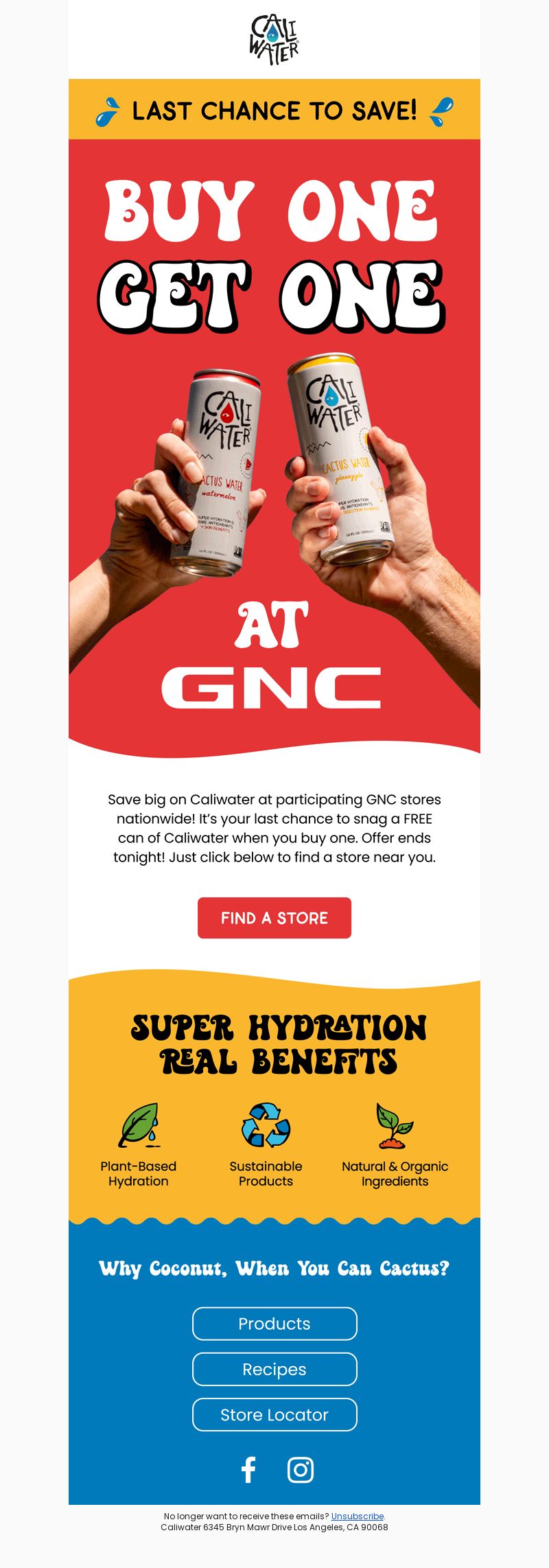This screenshot has height=1568, width=549.
Task: Tap the Find a Store button
Action: 274,918
